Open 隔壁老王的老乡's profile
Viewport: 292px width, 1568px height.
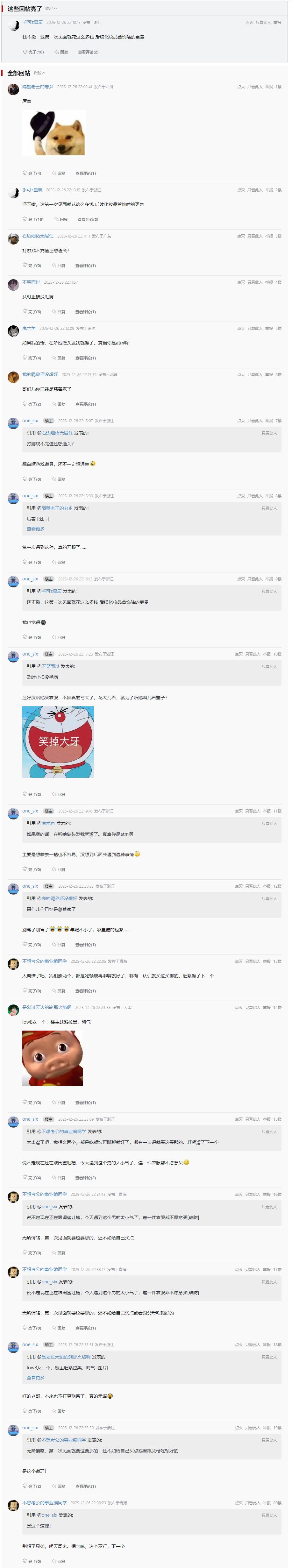coord(38,87)
